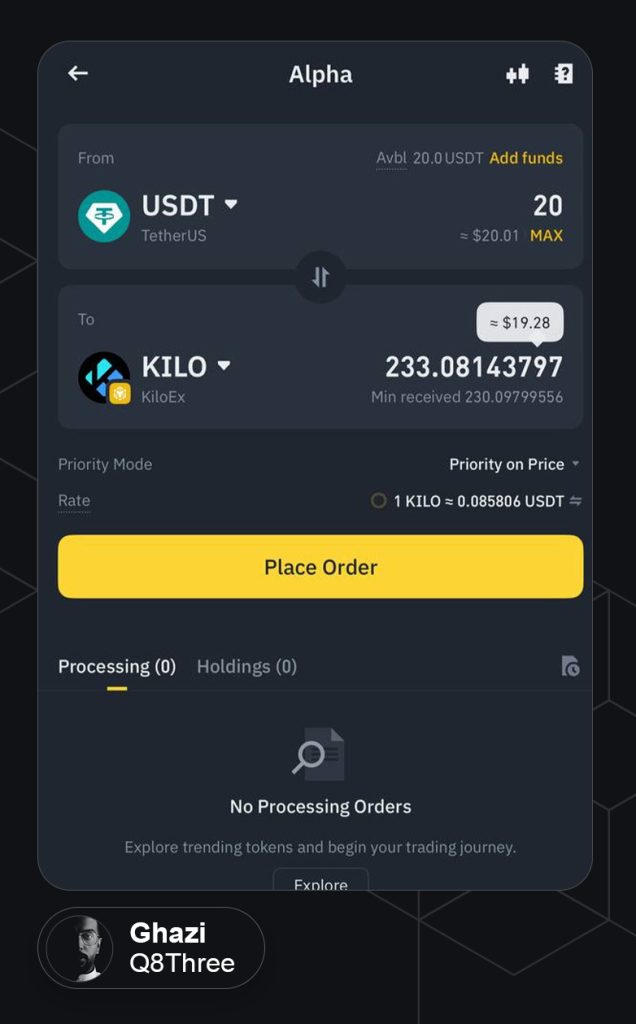Switch to the Holdings tab
This screenshot has width=636, height=1024.
tap(246, 667)
